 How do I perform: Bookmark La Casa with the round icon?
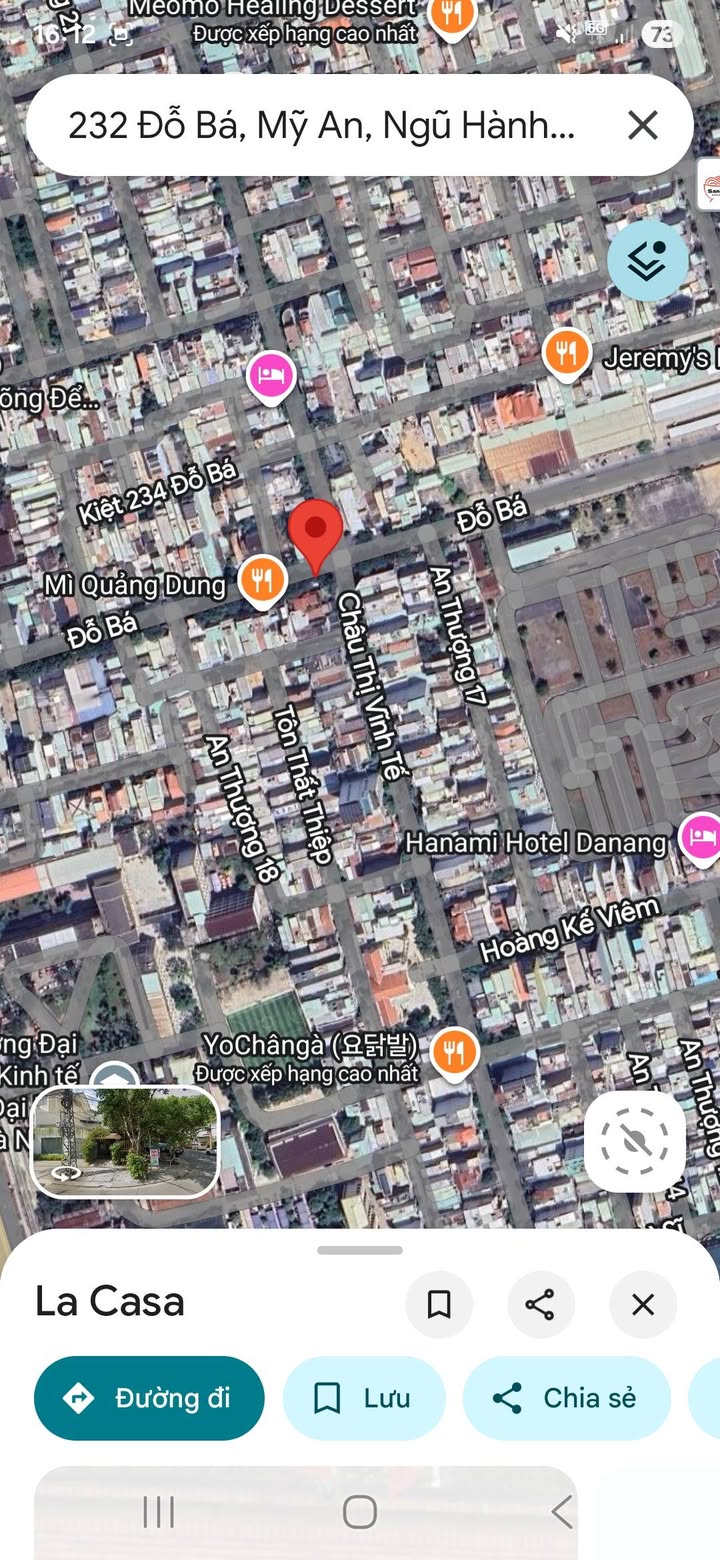(x=439, y=1304)
